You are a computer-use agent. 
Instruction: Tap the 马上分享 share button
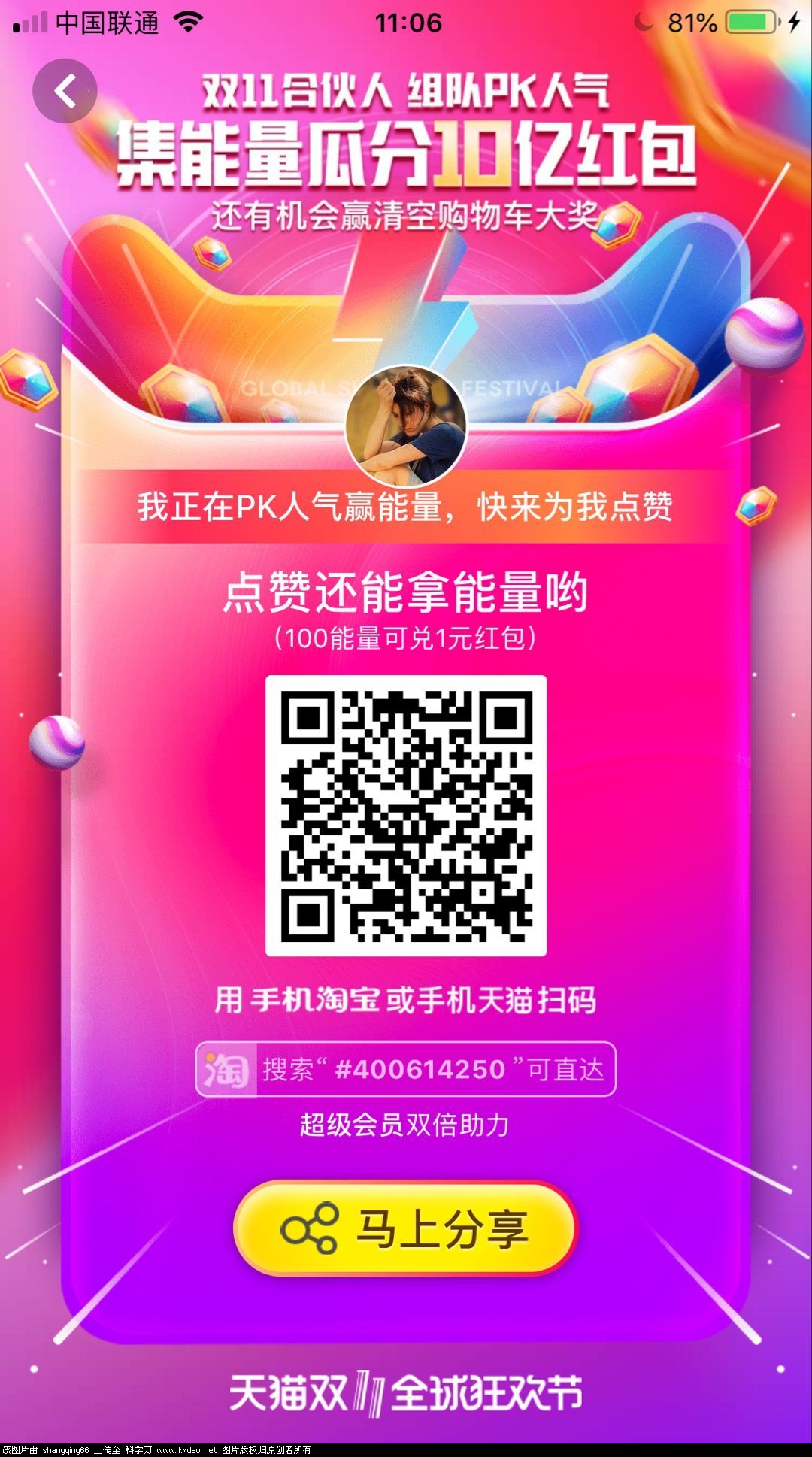click(405, 1230)
